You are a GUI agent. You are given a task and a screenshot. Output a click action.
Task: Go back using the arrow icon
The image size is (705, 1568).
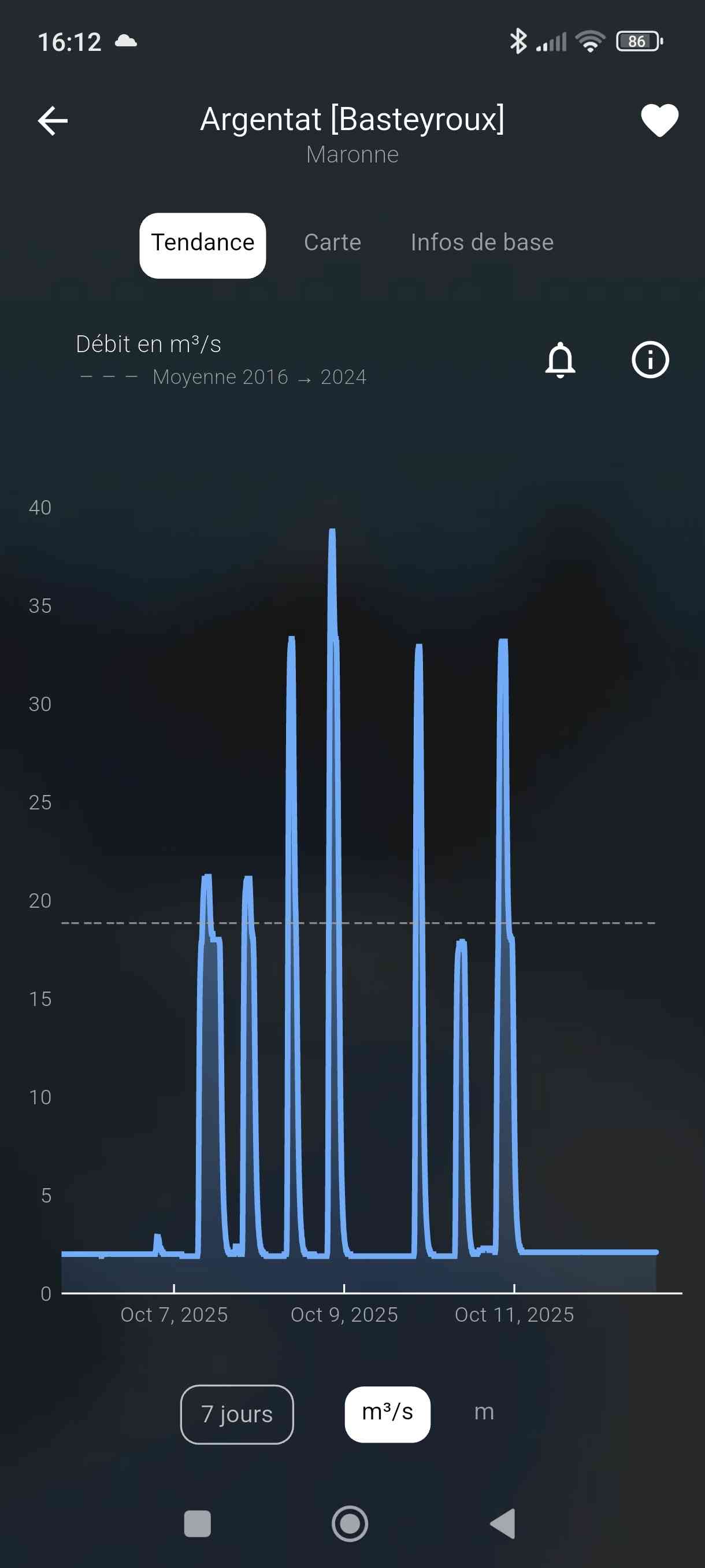[53, 120]
